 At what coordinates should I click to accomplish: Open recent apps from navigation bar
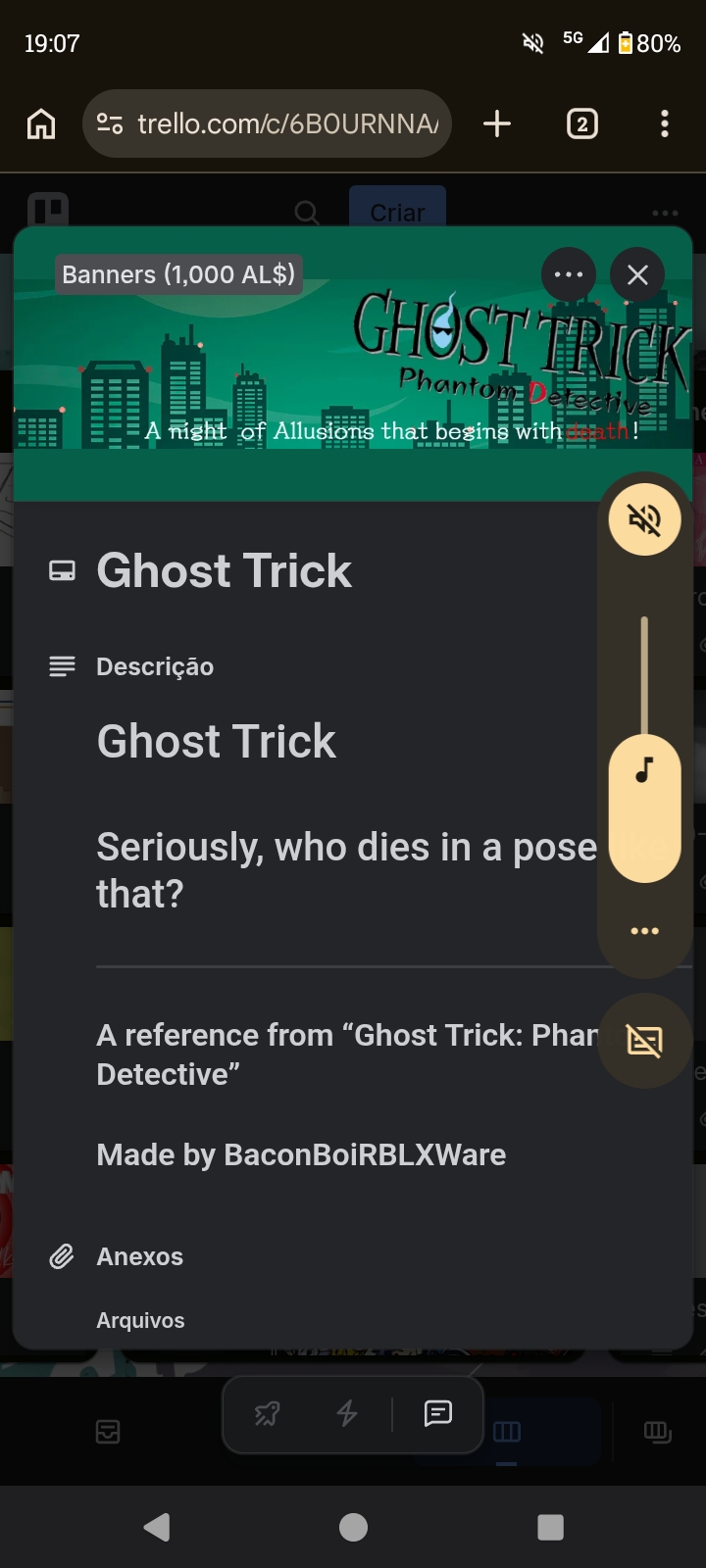point(550,1527)
